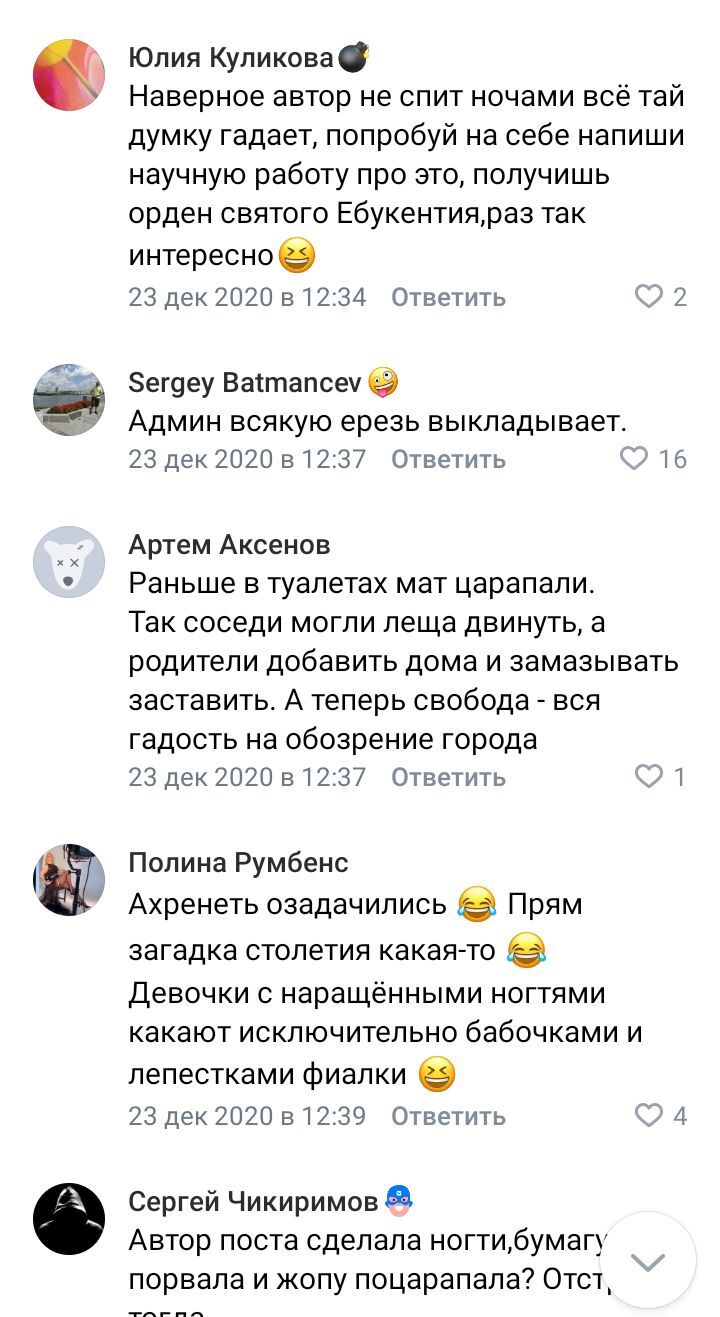This screenshot has width=720, height=1317.
Task: Open Полина Румбенс's profile avatar
Action: (69, 880)
